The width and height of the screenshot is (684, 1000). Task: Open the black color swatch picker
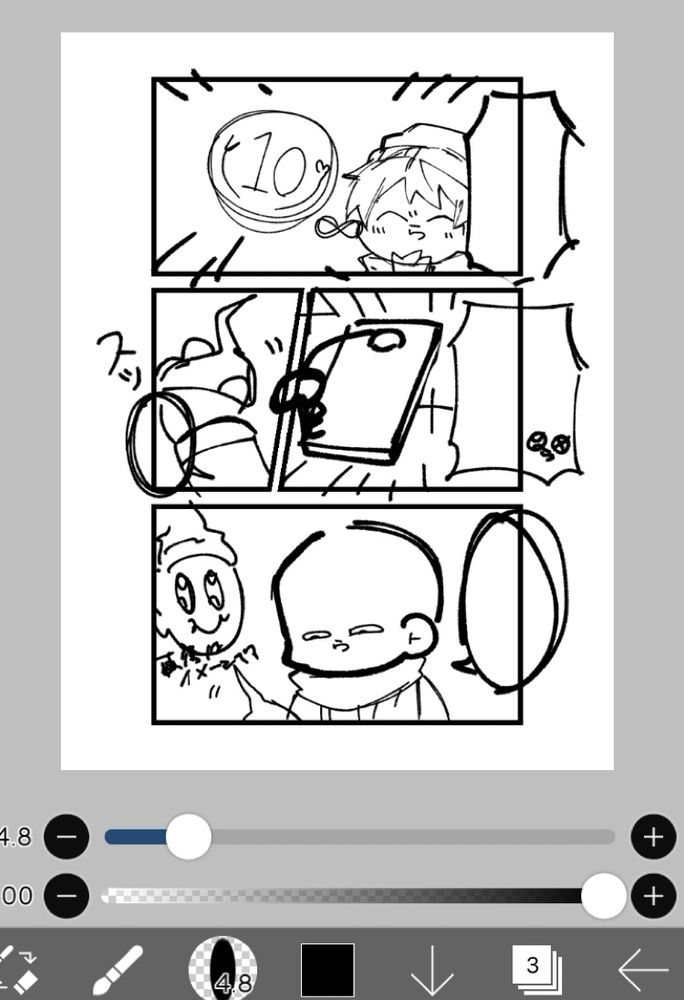[x=328, y=969]
